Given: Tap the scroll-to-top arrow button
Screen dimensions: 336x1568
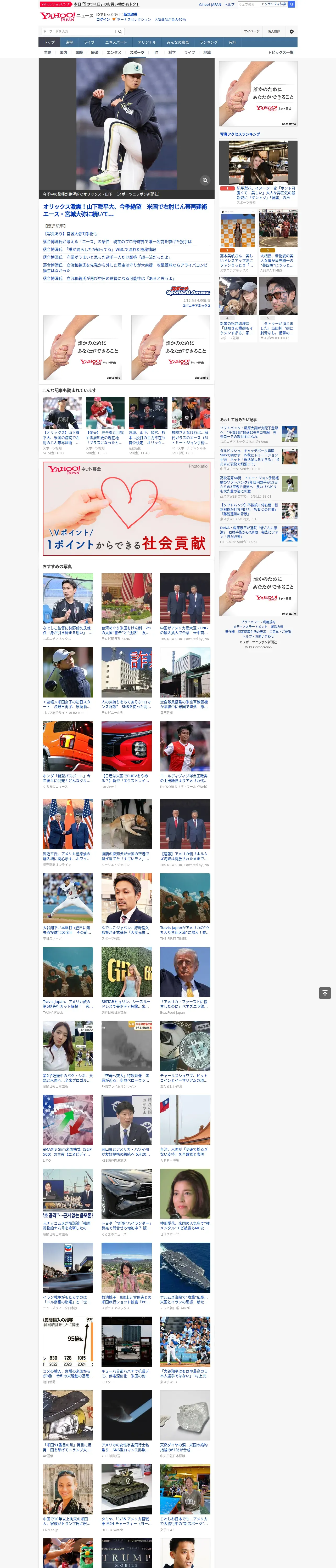Looking at the screenshot, I should pos(325,993).
